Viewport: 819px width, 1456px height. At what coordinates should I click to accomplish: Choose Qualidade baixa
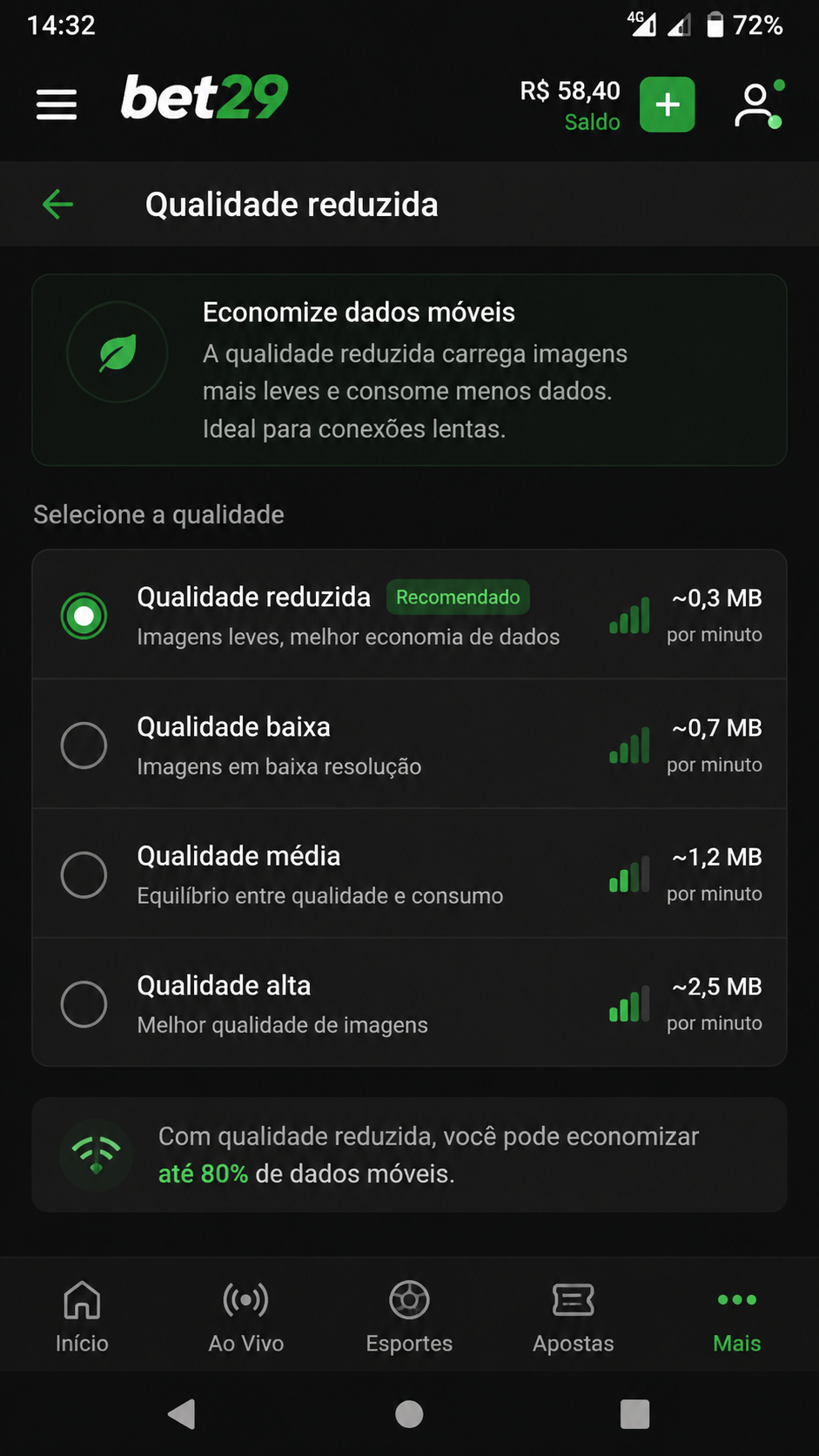tap(409, 745)
